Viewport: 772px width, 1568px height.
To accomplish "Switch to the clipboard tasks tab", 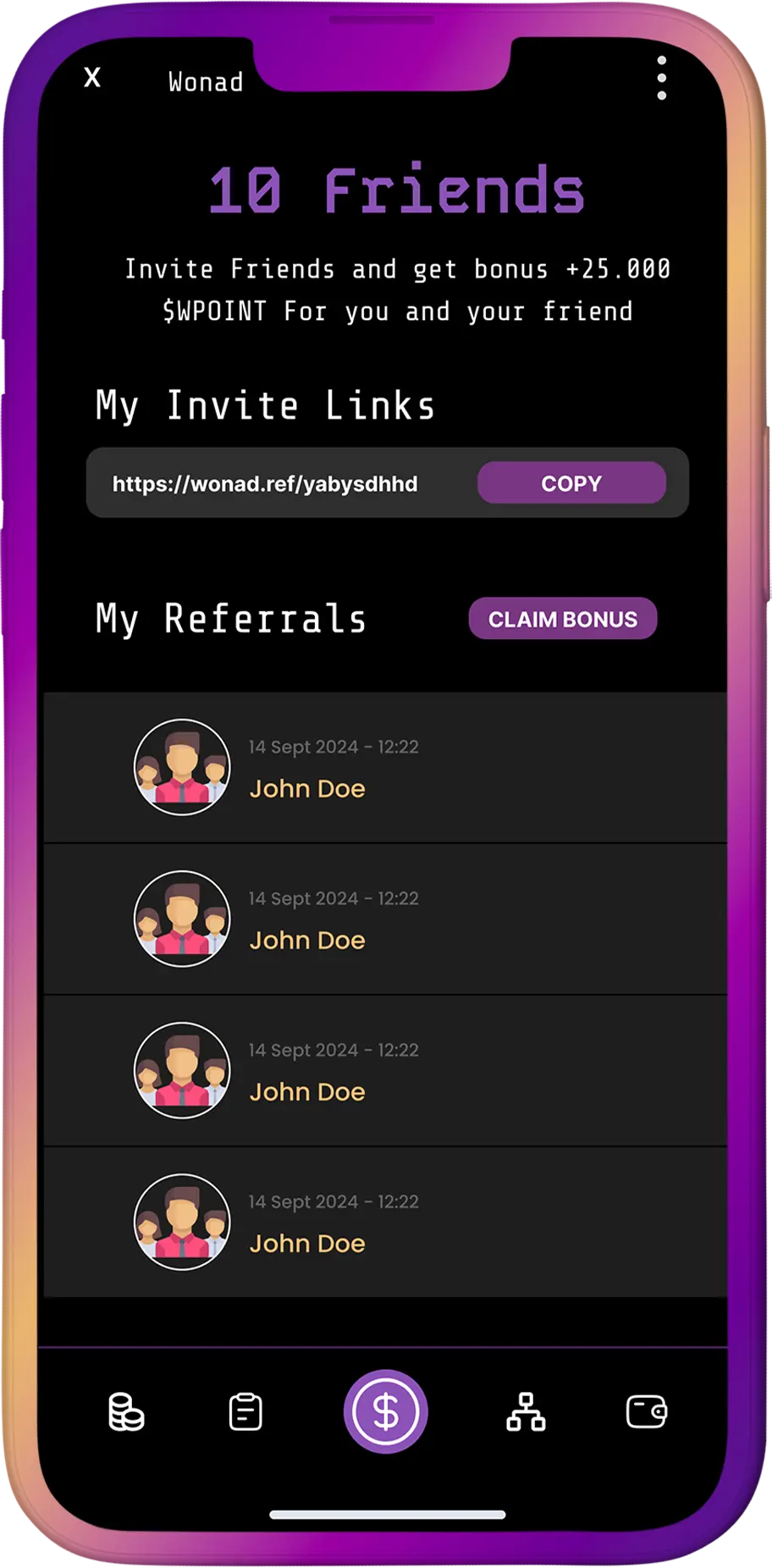I will pos(245,1412).
